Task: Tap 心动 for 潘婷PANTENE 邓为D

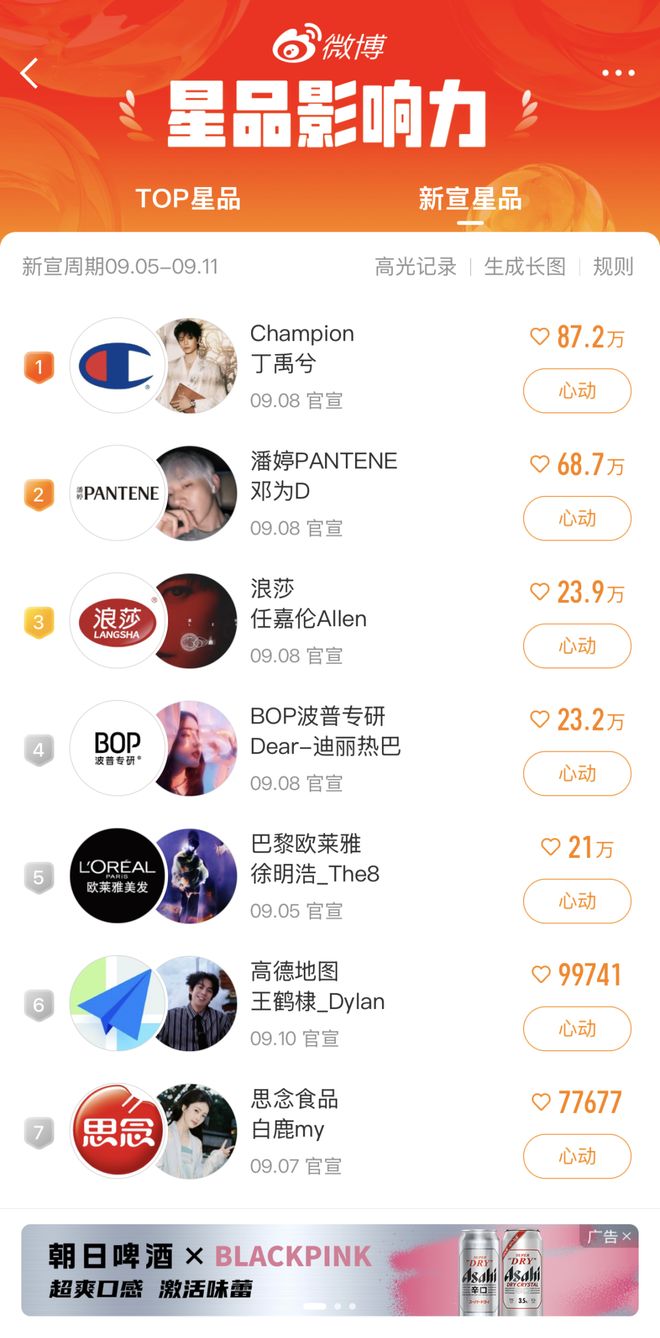Action: coord(577,518)
